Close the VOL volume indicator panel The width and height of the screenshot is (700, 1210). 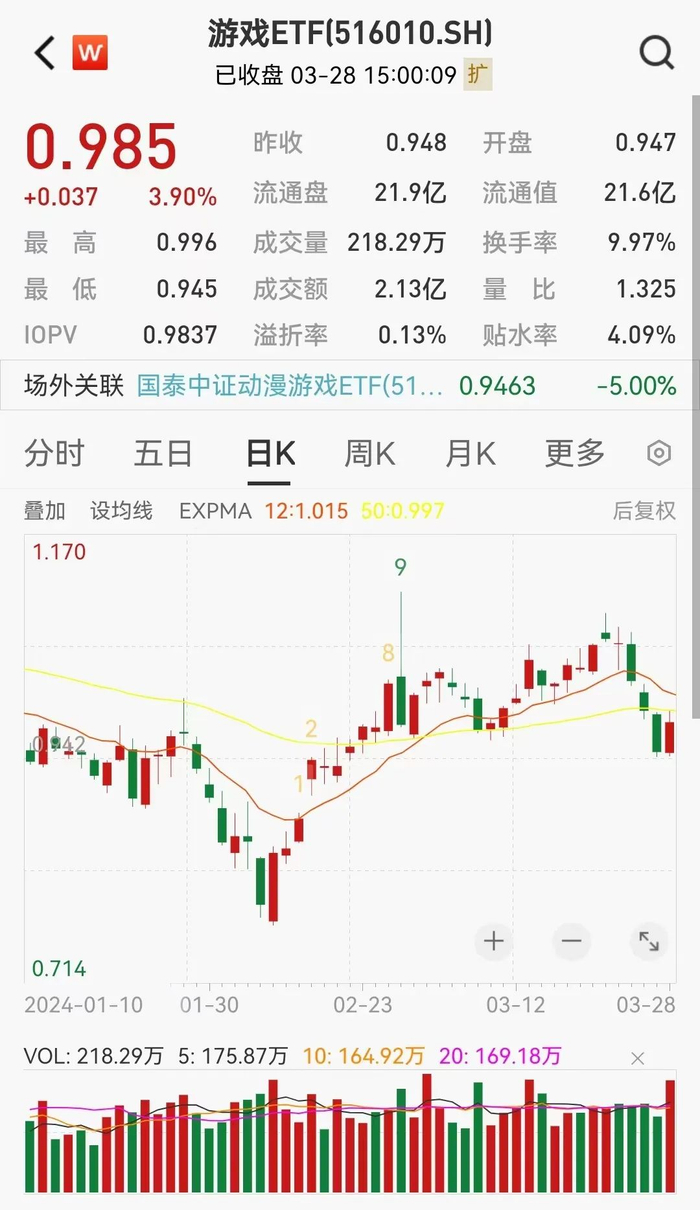point(638,1058)
